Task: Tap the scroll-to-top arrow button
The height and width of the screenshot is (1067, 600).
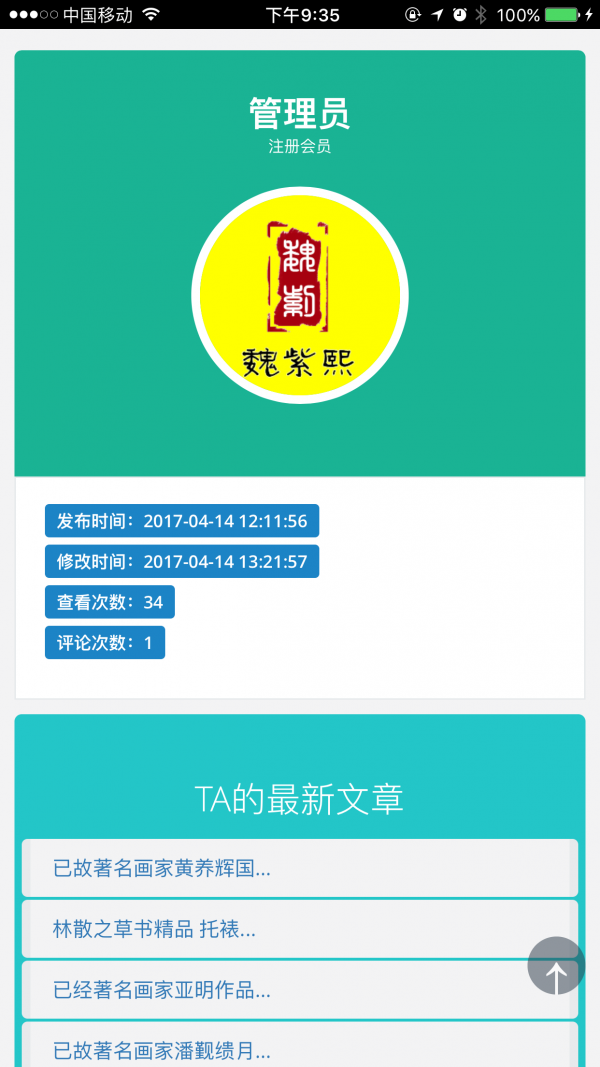Action: tap(556, 966)
